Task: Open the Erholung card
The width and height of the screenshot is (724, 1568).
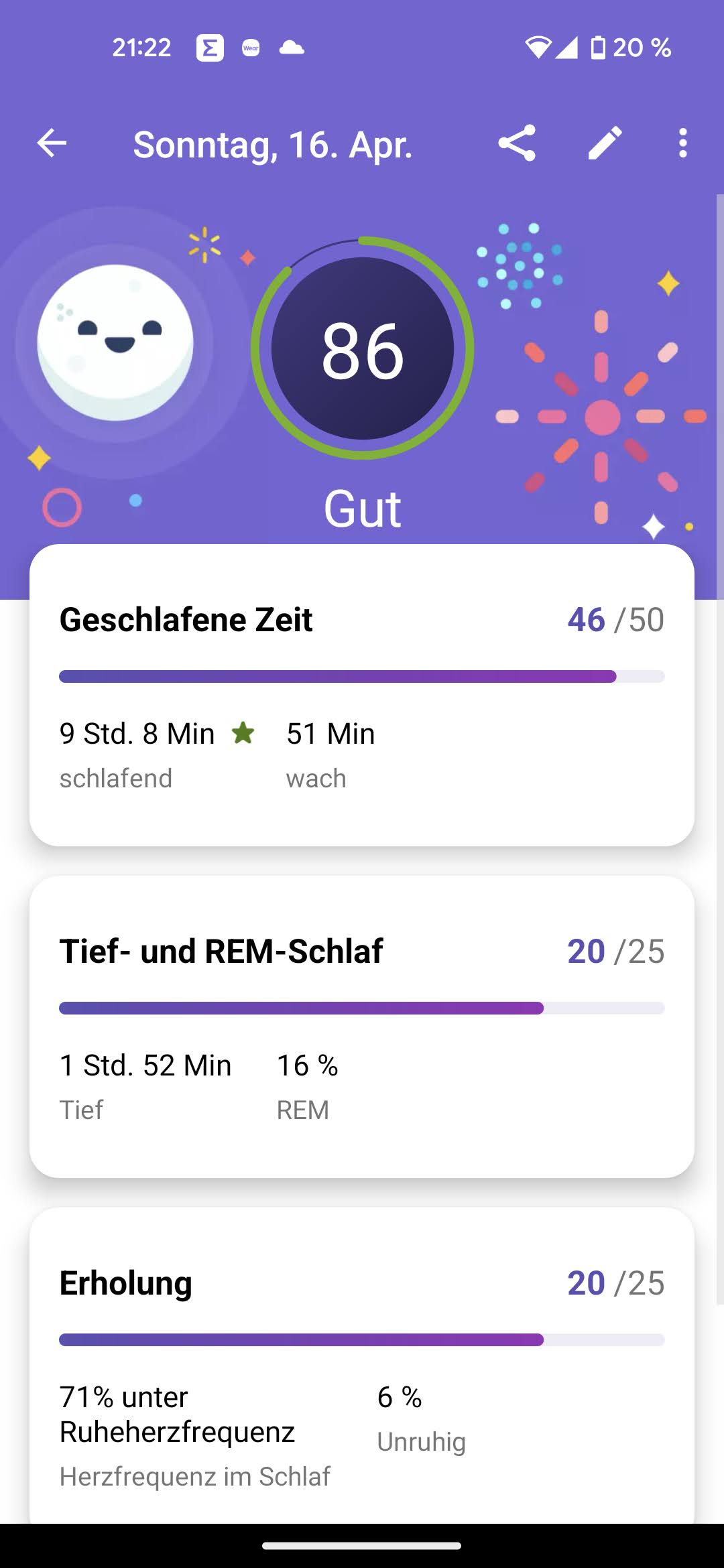Action: [362, 1360]
